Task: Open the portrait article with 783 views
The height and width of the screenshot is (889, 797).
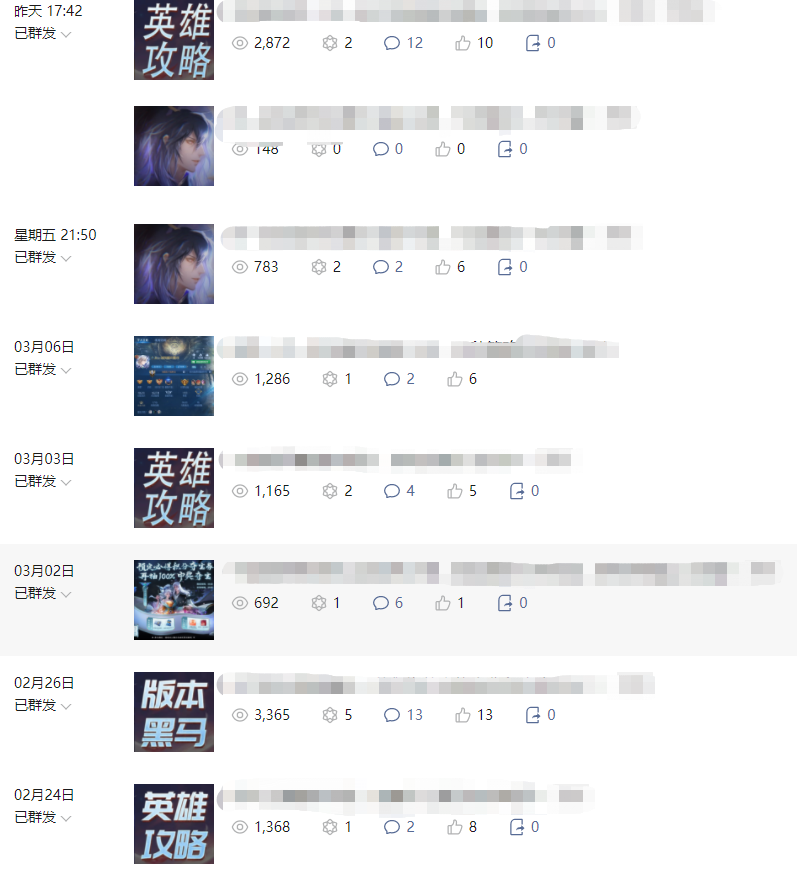Action: point(174,264)
